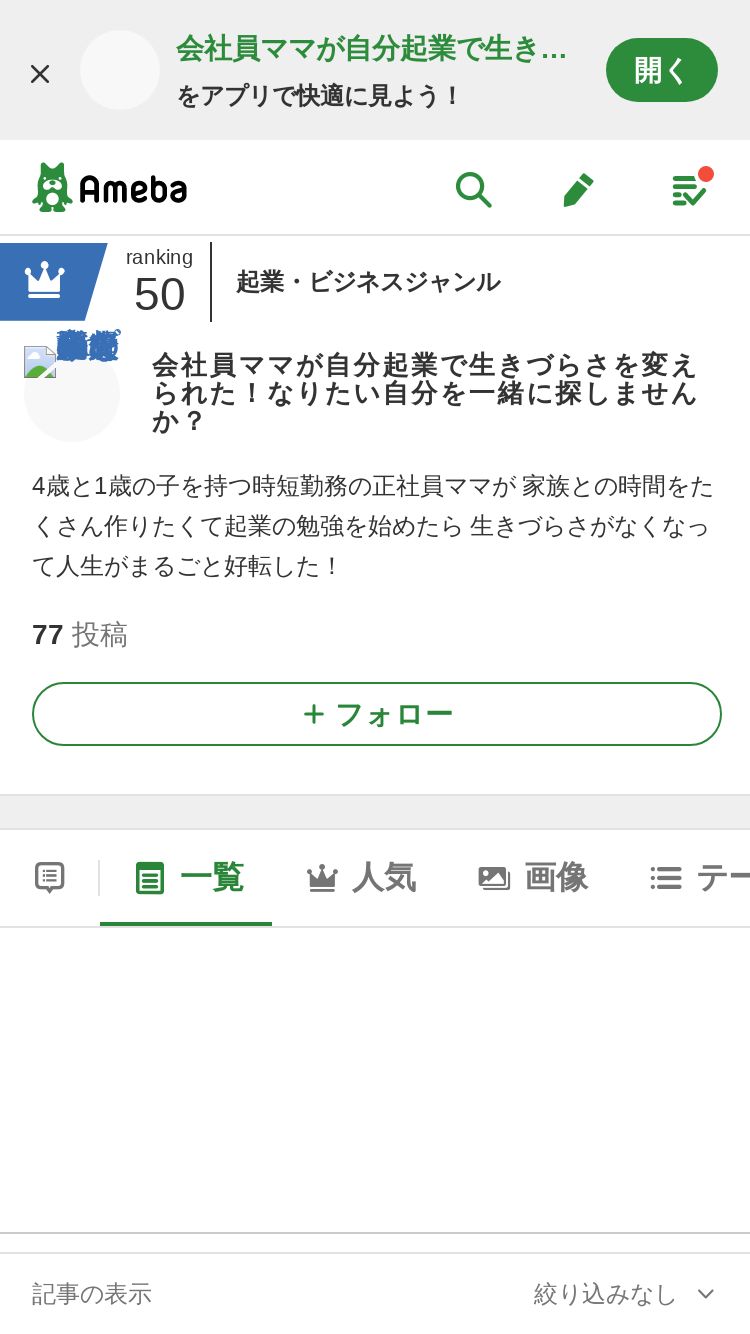The height and width of the screenshot is (1334, 750).
Task: Open the Ameba home logo link
Action: point(109,187)
